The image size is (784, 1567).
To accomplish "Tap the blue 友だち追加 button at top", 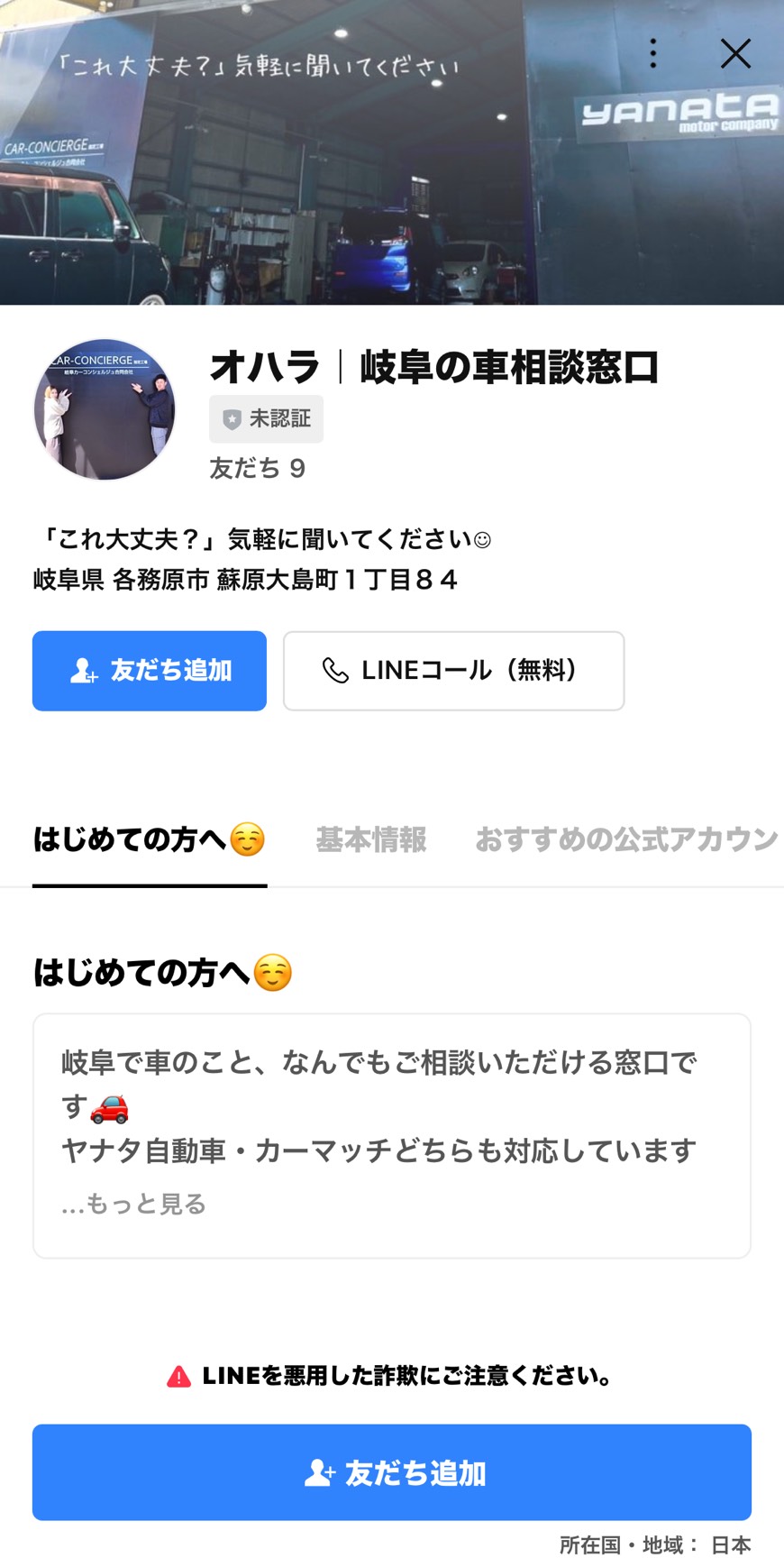I will [150, 671].
